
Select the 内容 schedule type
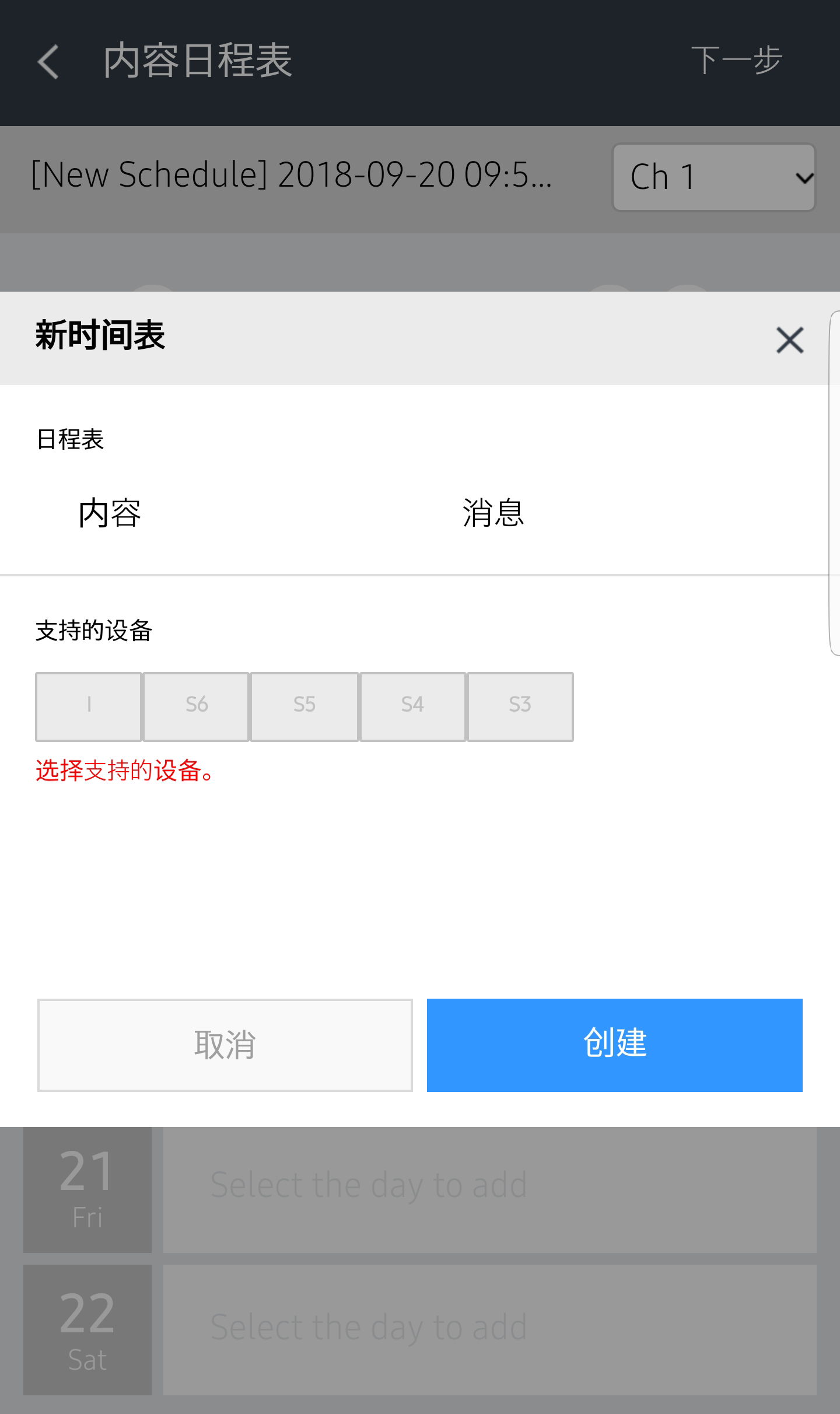click(110, 513)
